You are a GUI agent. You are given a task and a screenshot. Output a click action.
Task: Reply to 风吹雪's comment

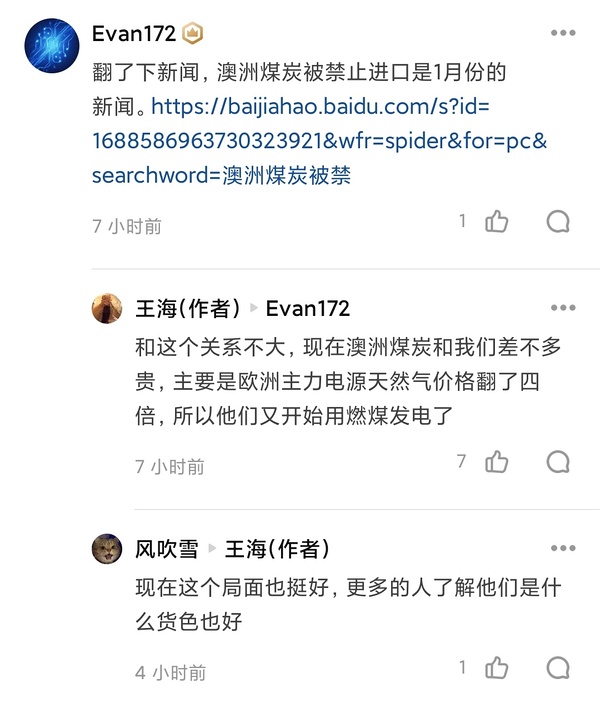[558, 668]
